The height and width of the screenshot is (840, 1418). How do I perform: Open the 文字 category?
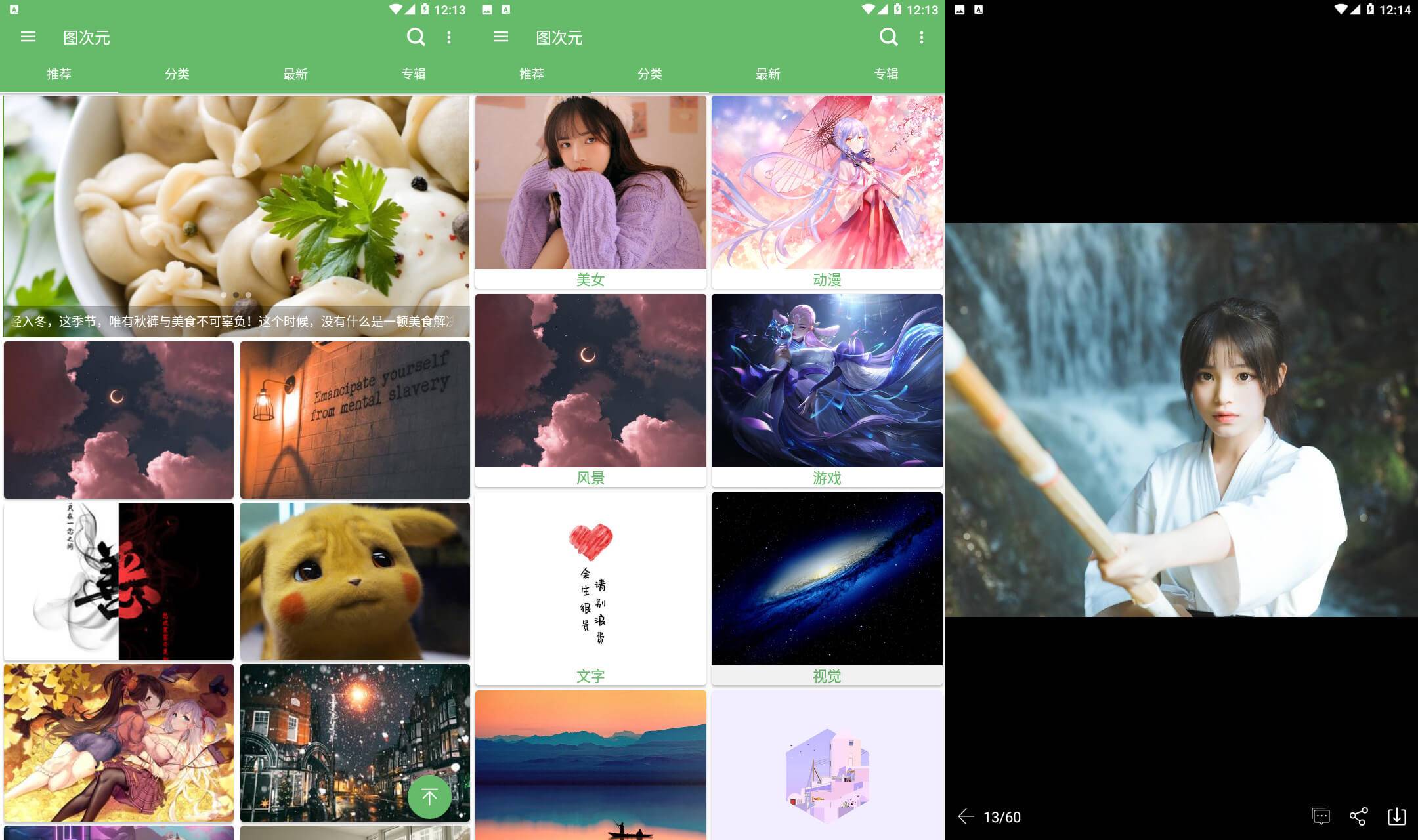(590, 588)
